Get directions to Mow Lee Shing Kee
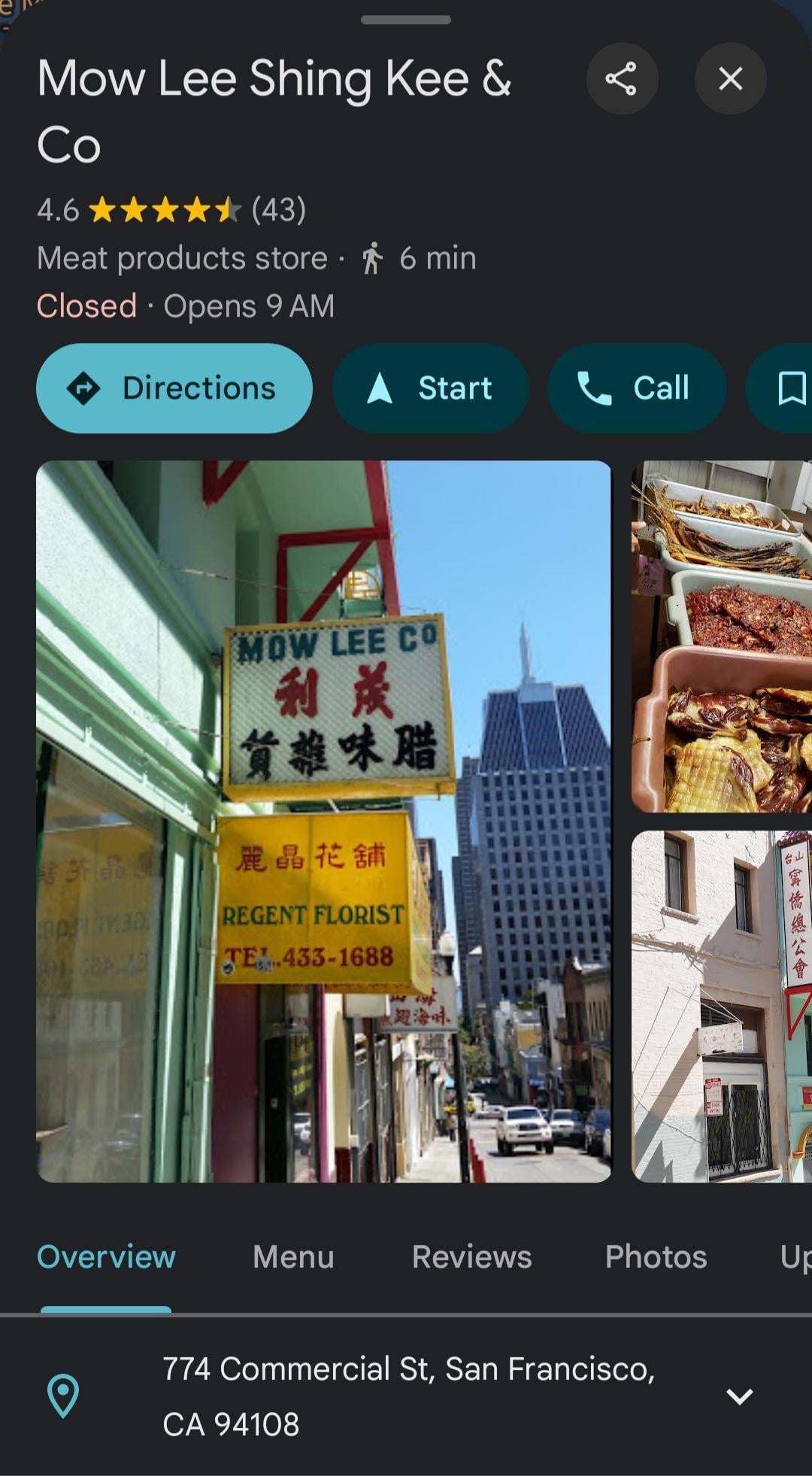The height and width of the screenshot is (1476, 812). point(174,388)
